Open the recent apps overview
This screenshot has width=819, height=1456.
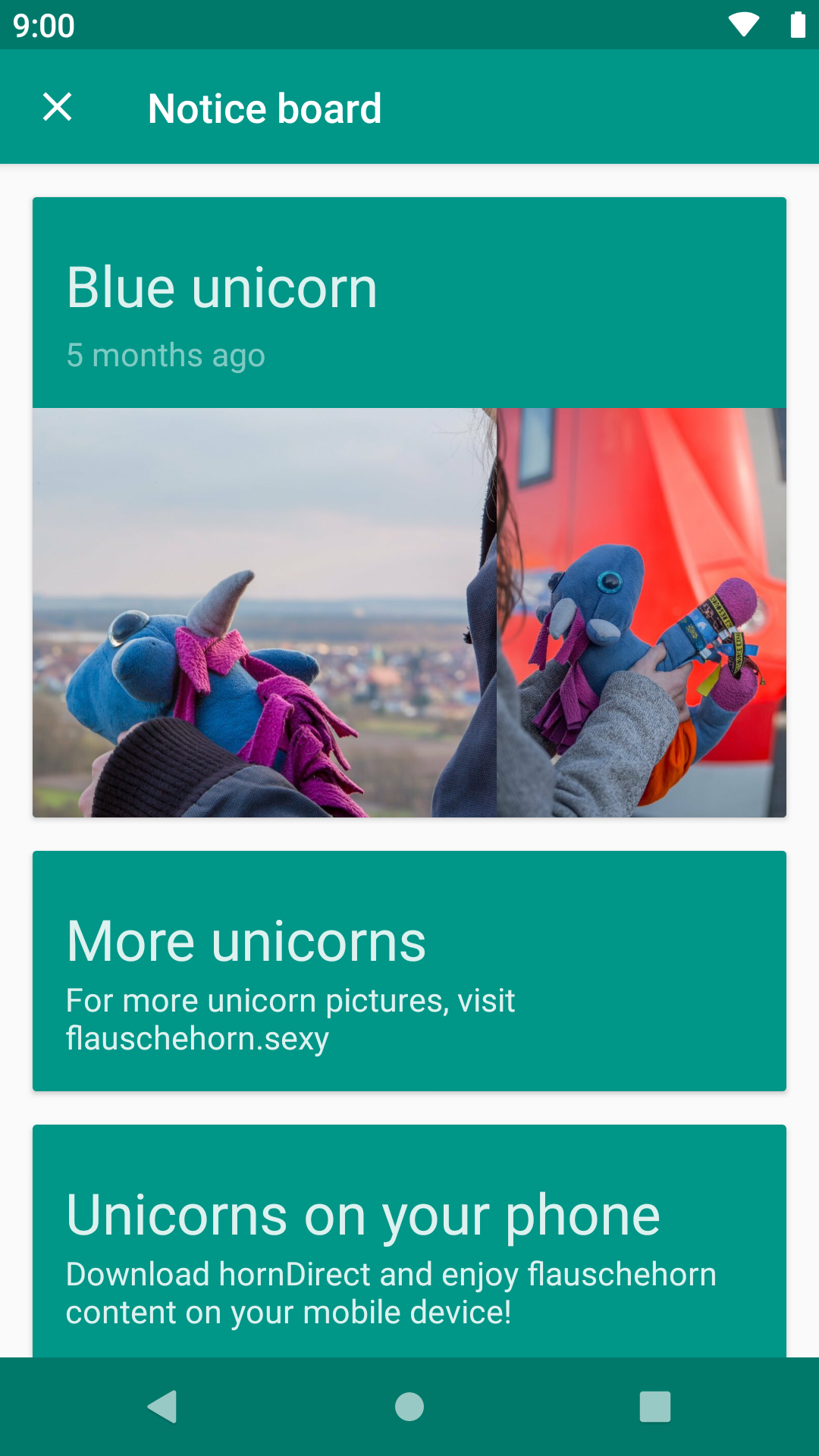655,1407
